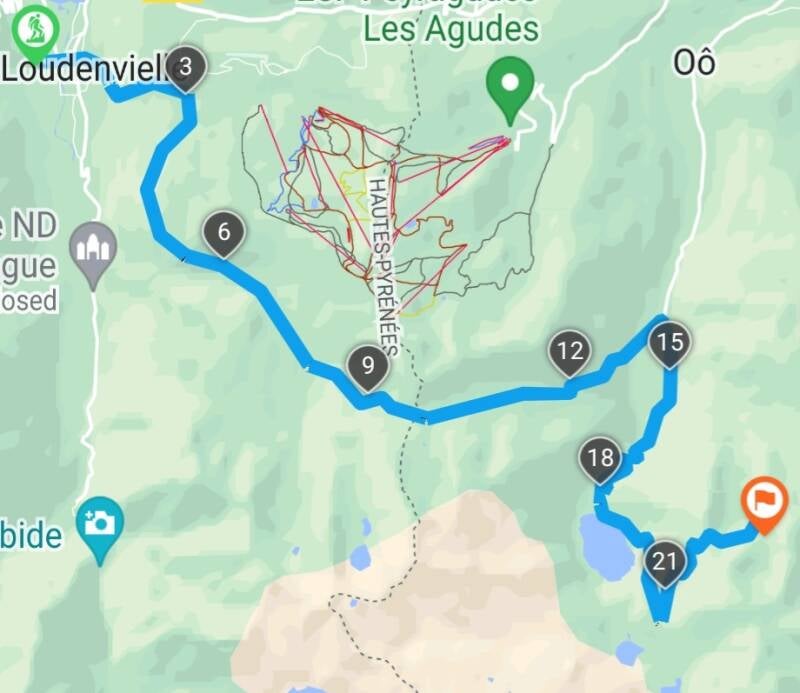Select the kilometre 6 route marker
Viewport: 800px width, 693px height.
tap(224, 234)
